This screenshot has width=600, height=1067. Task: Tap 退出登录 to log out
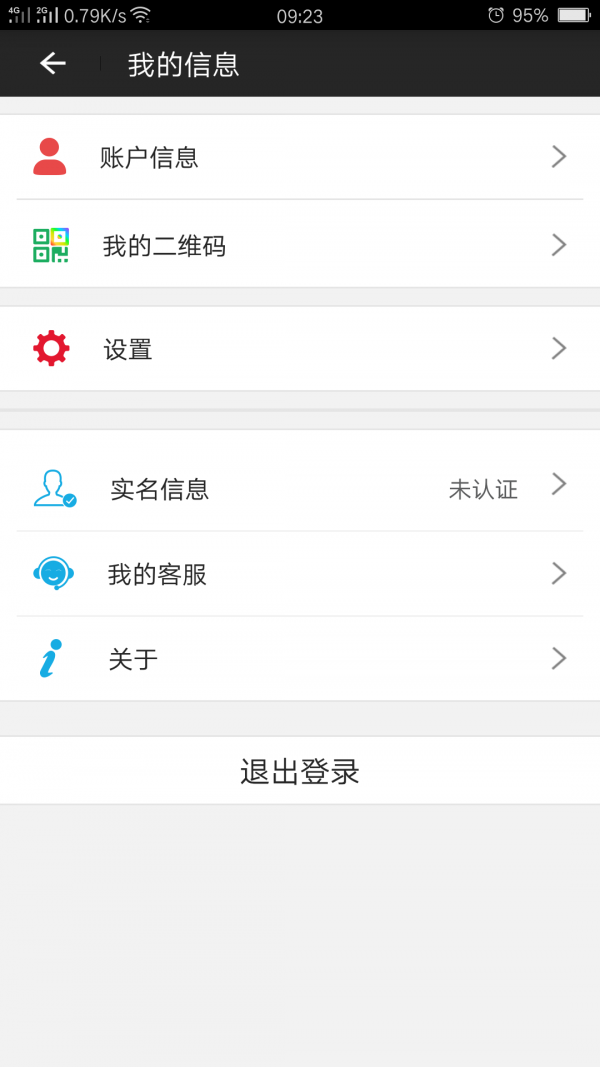tap(300, 771)
